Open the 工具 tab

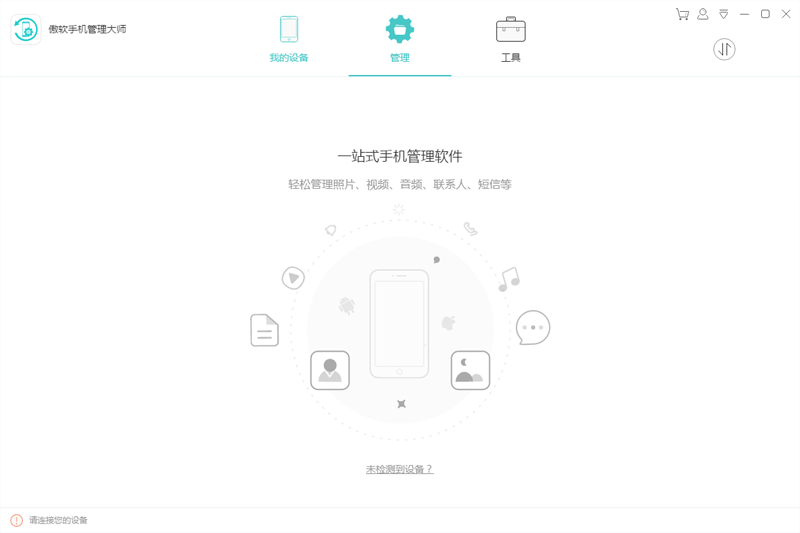[x=510, y=39]
